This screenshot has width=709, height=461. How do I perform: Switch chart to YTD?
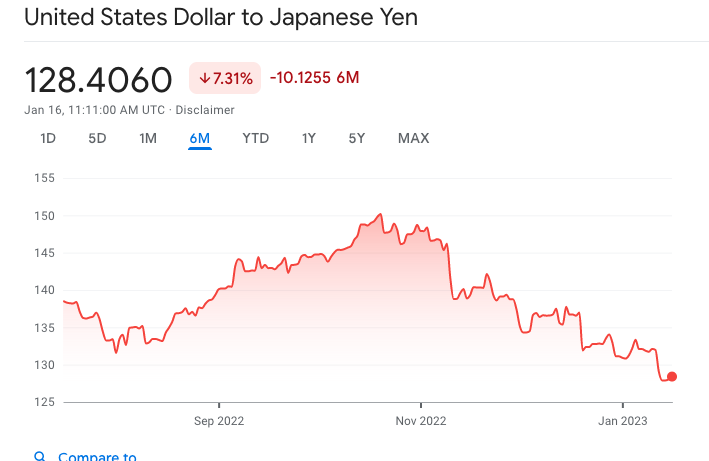pyautogui.click(x=256, y=138)
